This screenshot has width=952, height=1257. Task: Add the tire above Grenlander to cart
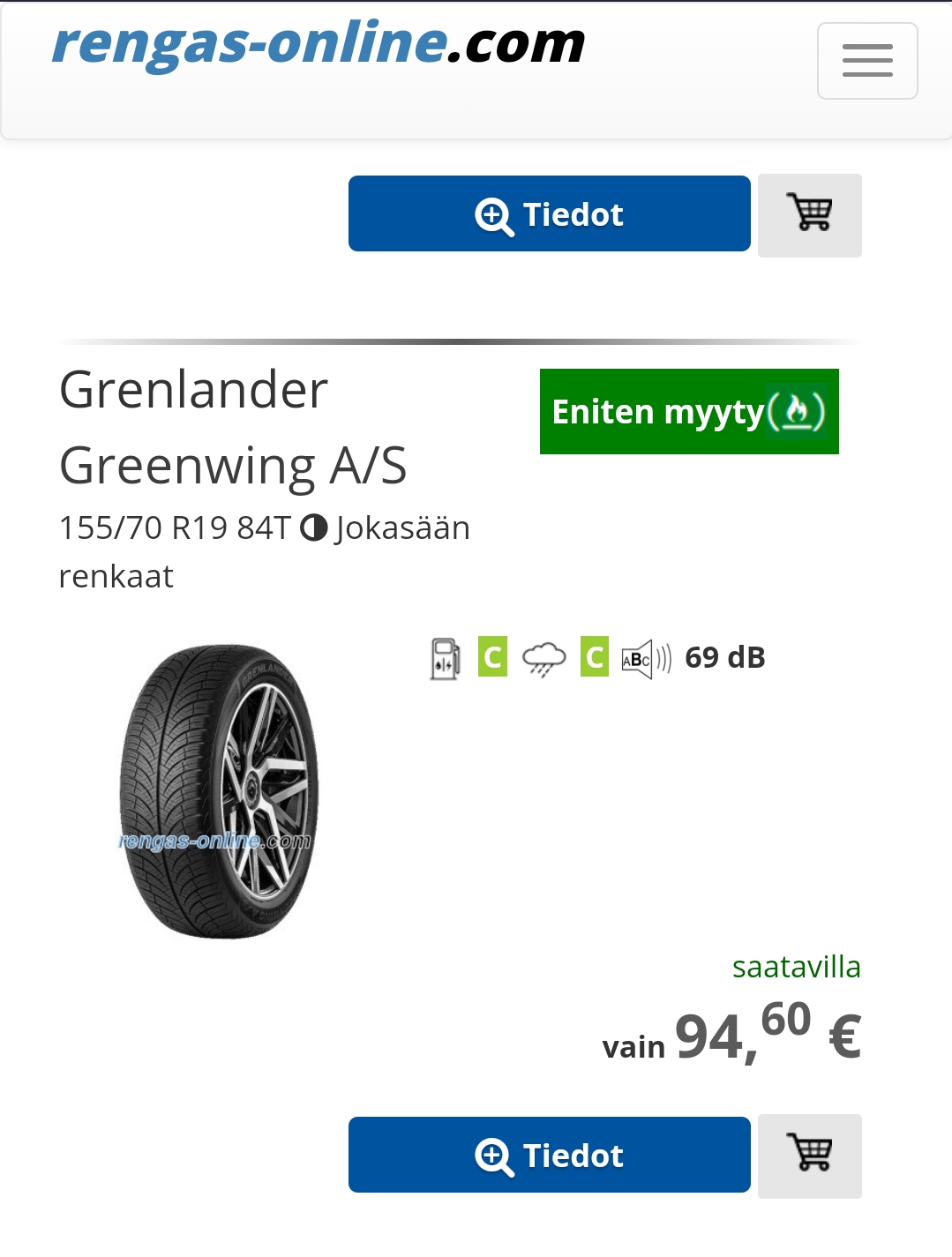pos(809,215)
